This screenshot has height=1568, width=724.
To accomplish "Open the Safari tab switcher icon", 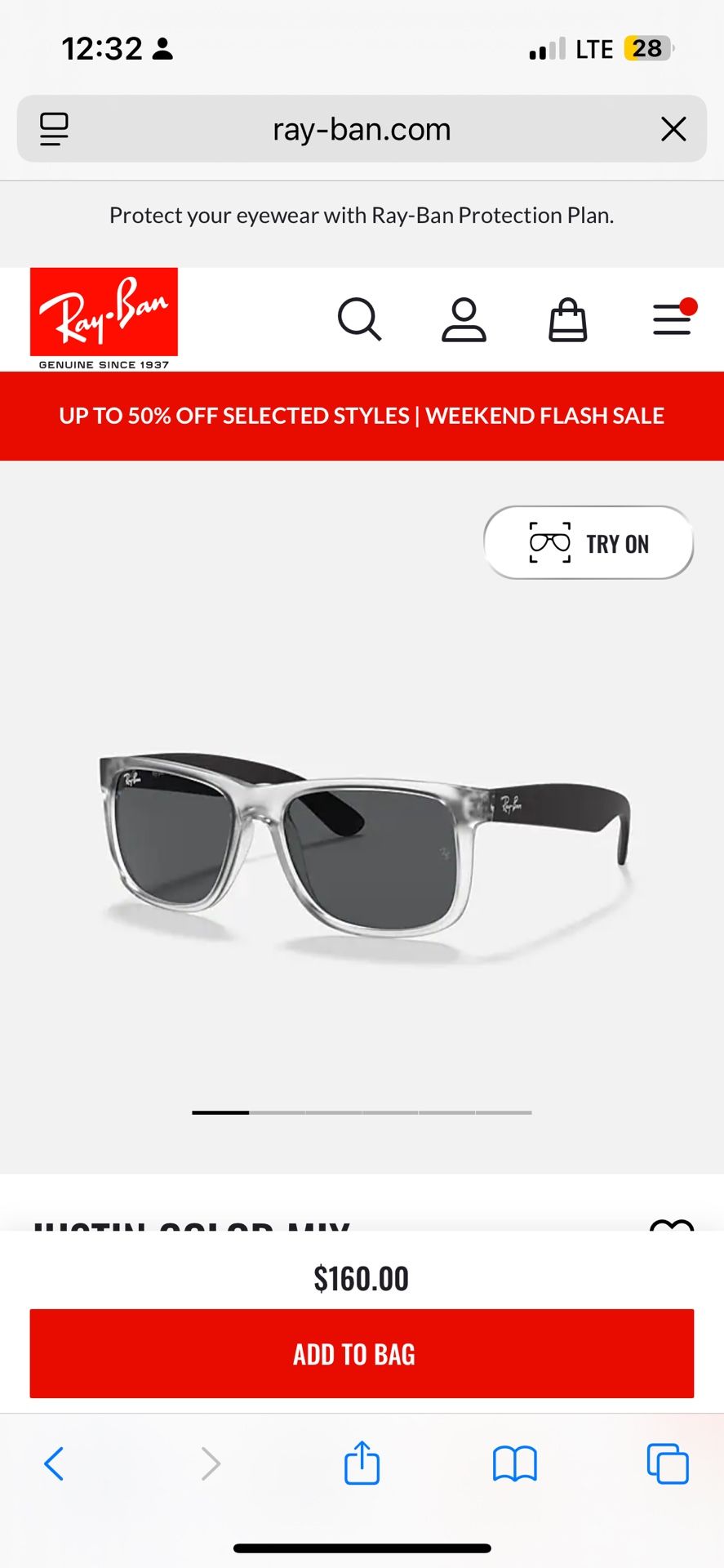I will click(667, 1463).
